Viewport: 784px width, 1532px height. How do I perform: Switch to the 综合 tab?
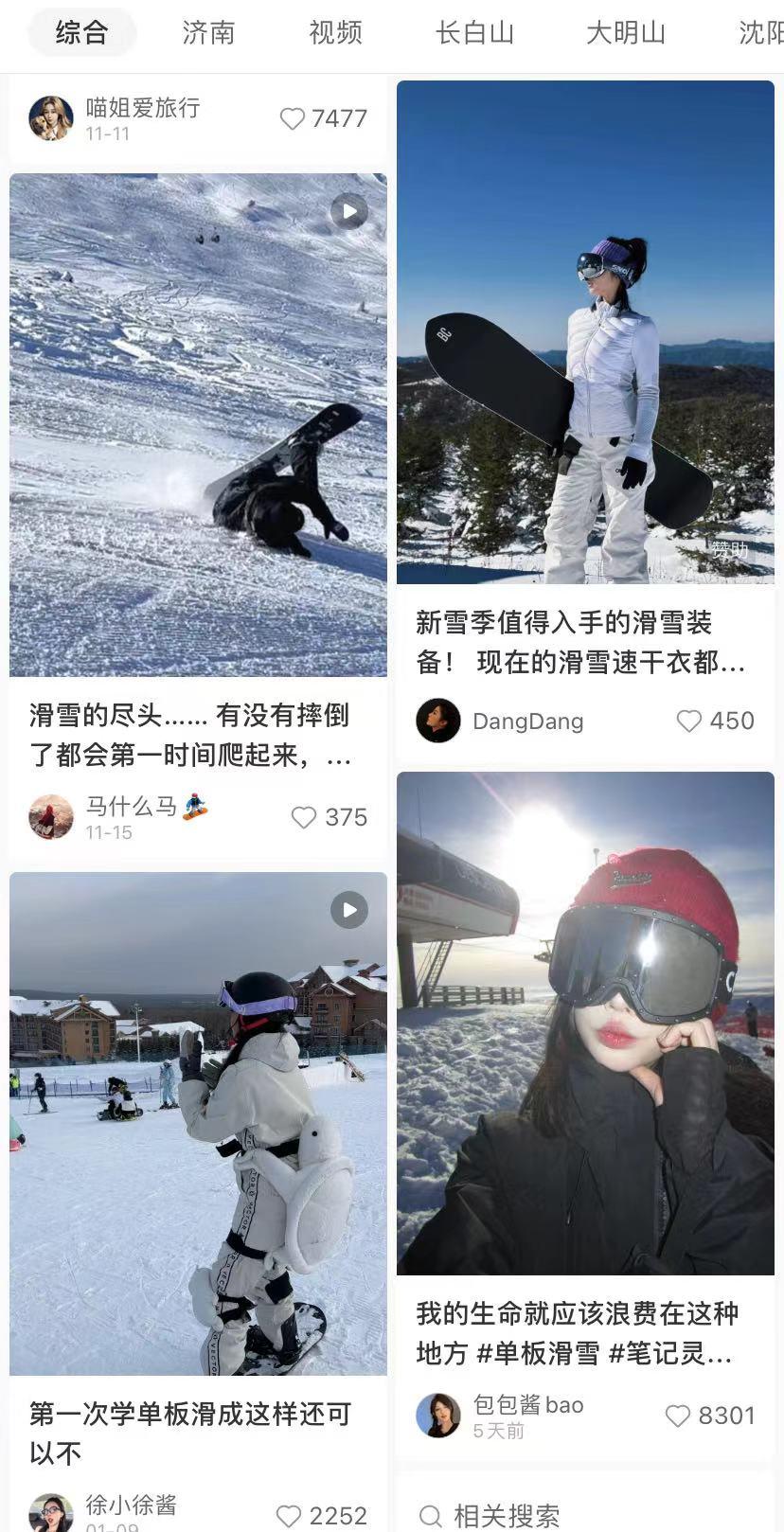tap(81, 33)
